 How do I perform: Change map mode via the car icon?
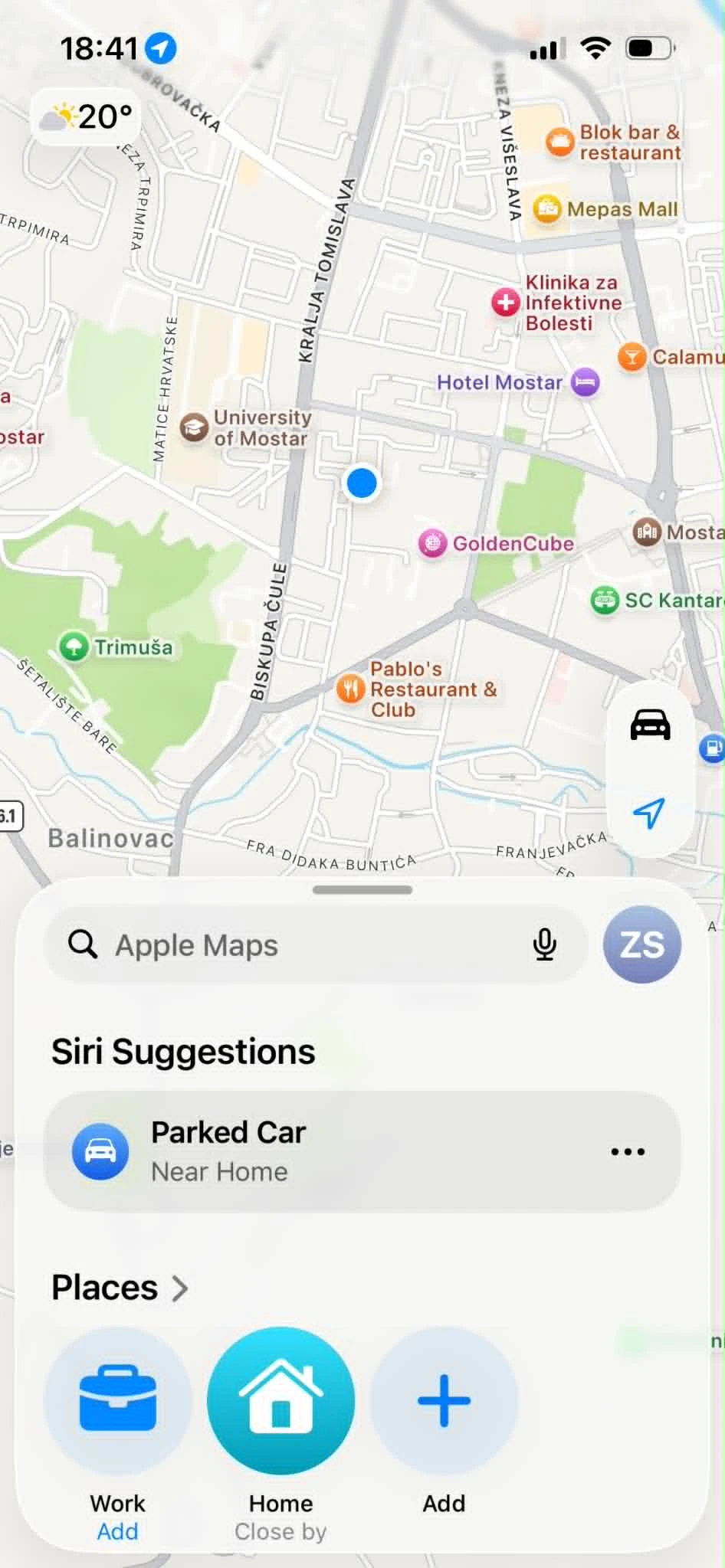pyautogui.click(x=650, y=724)
